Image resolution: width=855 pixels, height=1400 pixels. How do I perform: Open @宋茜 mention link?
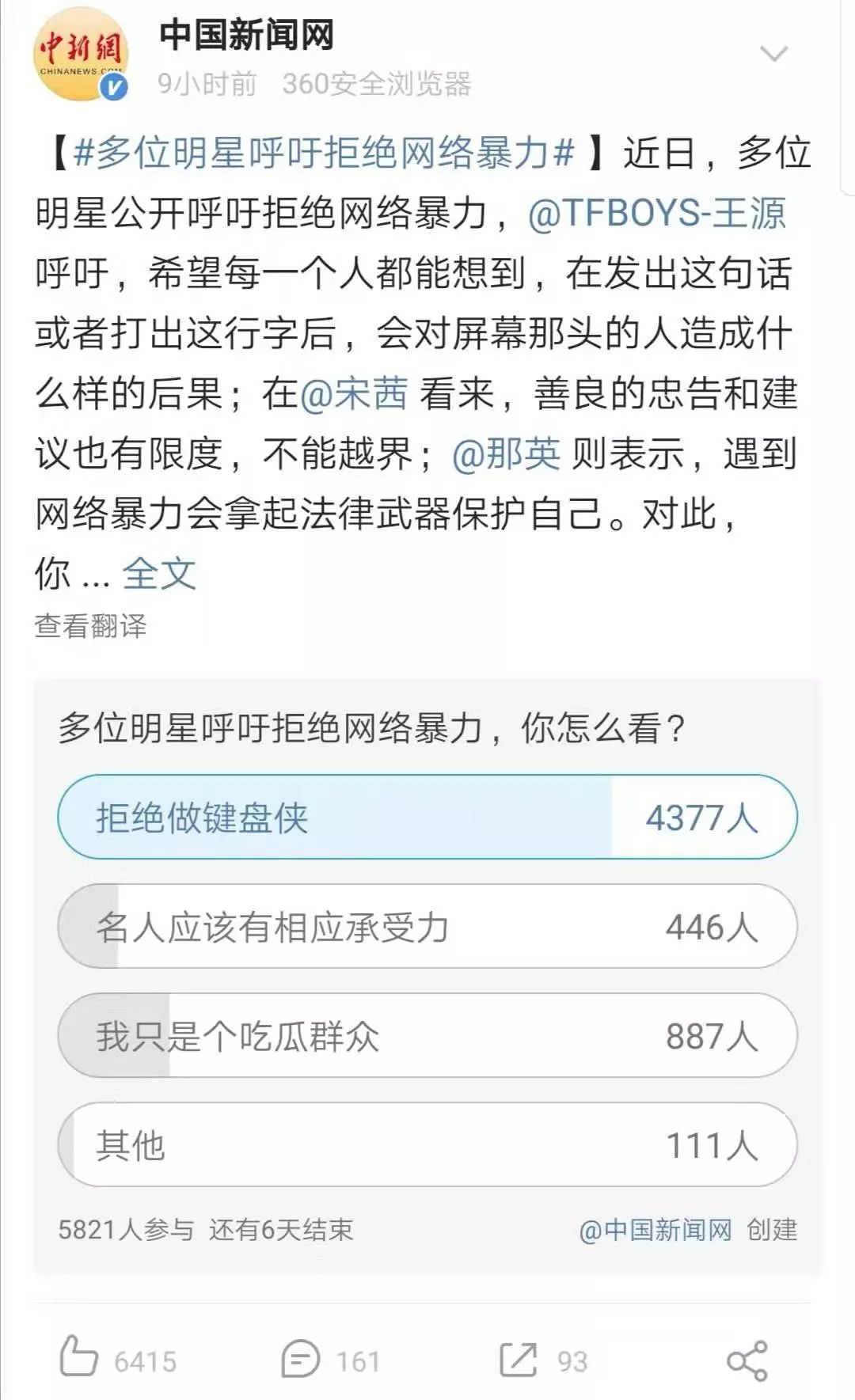[355, 393]
